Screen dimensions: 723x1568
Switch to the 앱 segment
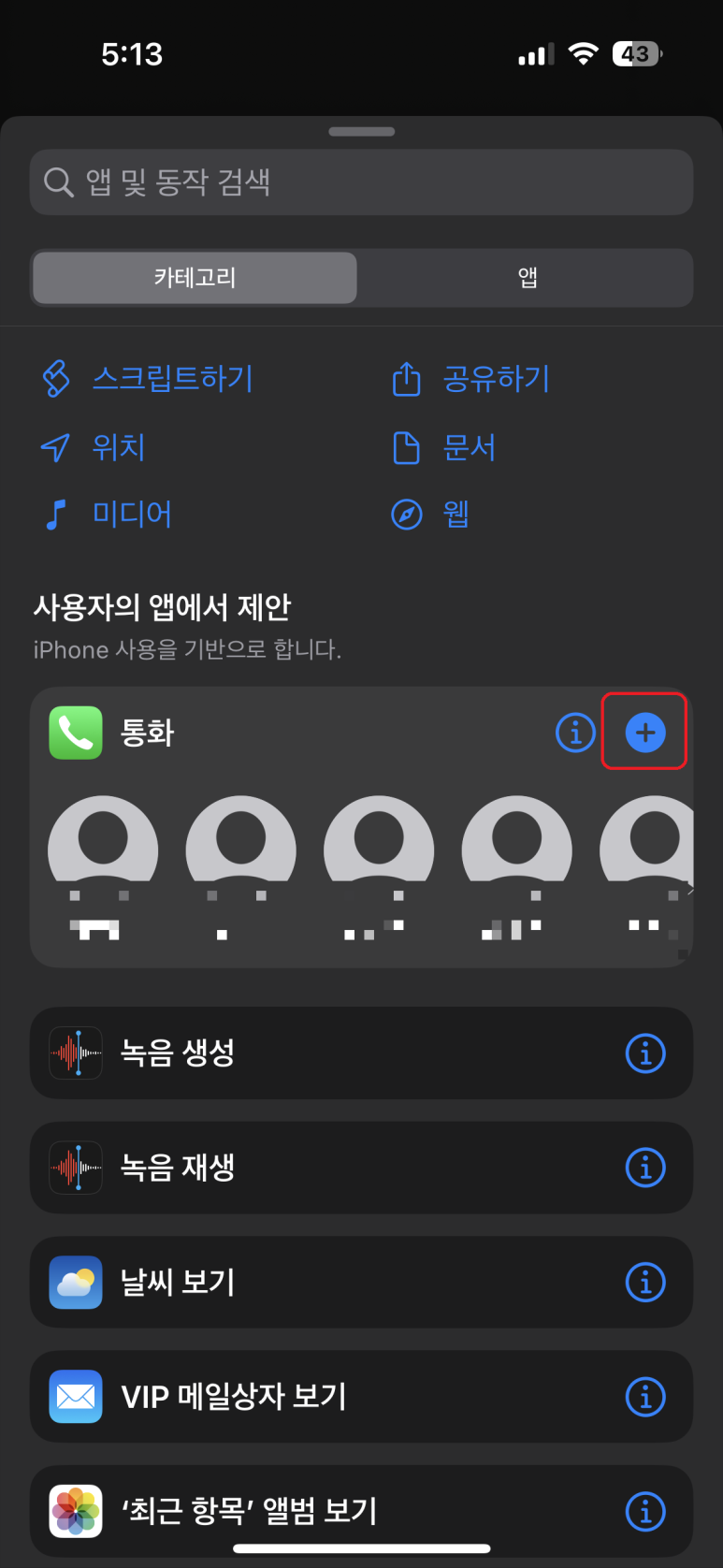coord(527,278)
